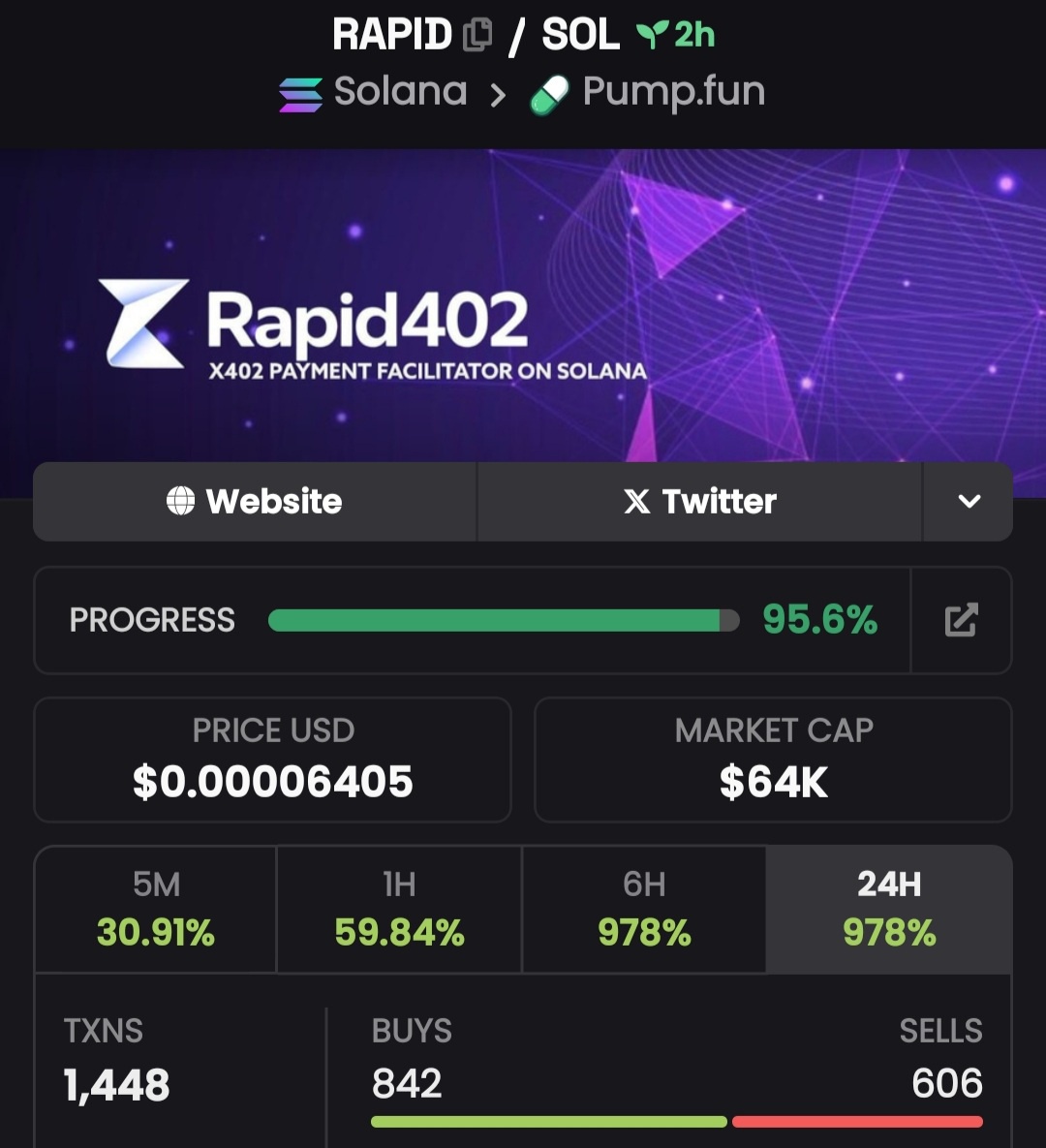Switch to the 5M timeframe
The height and width of the screenshot is (1148, 1046).
[x=156, y=909]
